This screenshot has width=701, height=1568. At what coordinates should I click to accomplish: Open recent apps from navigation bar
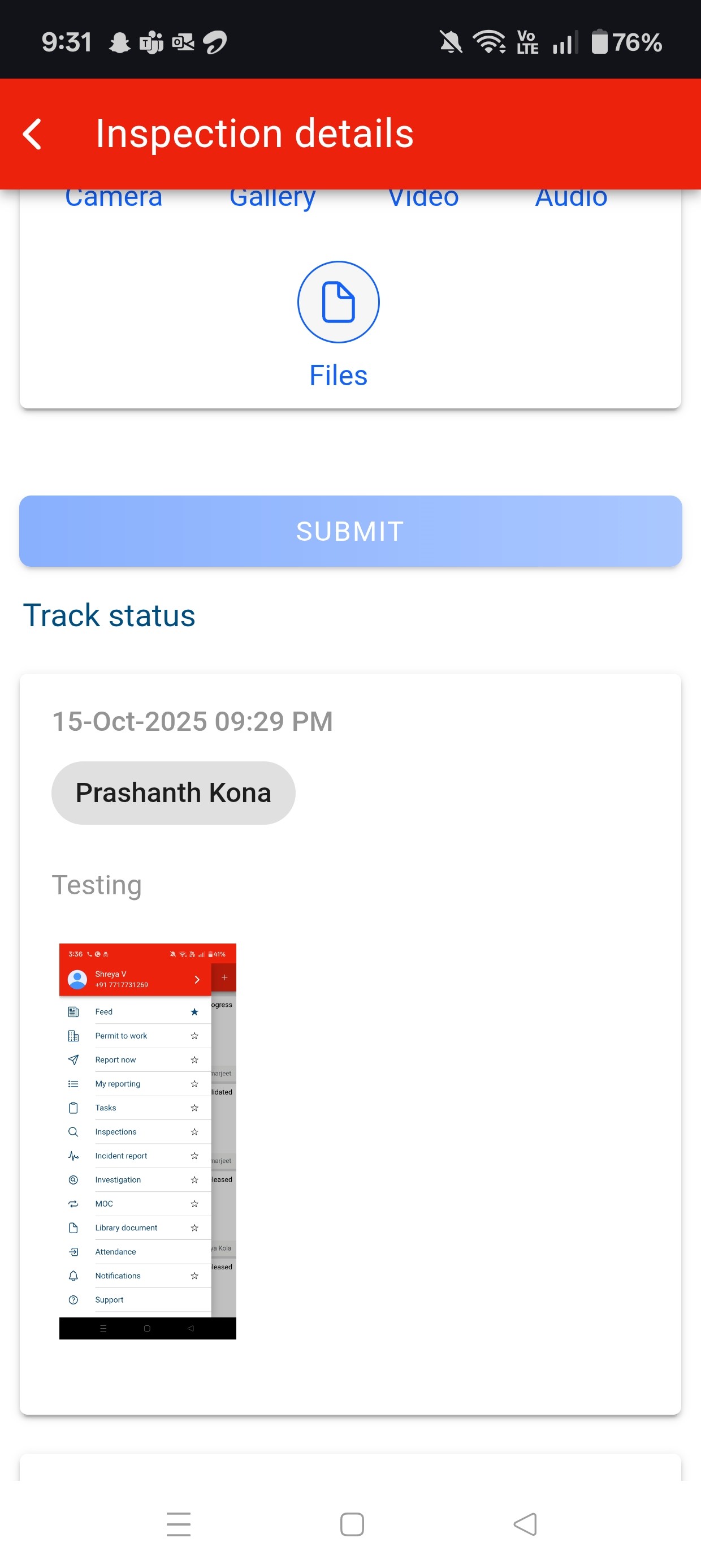(x=178, y=1524)
